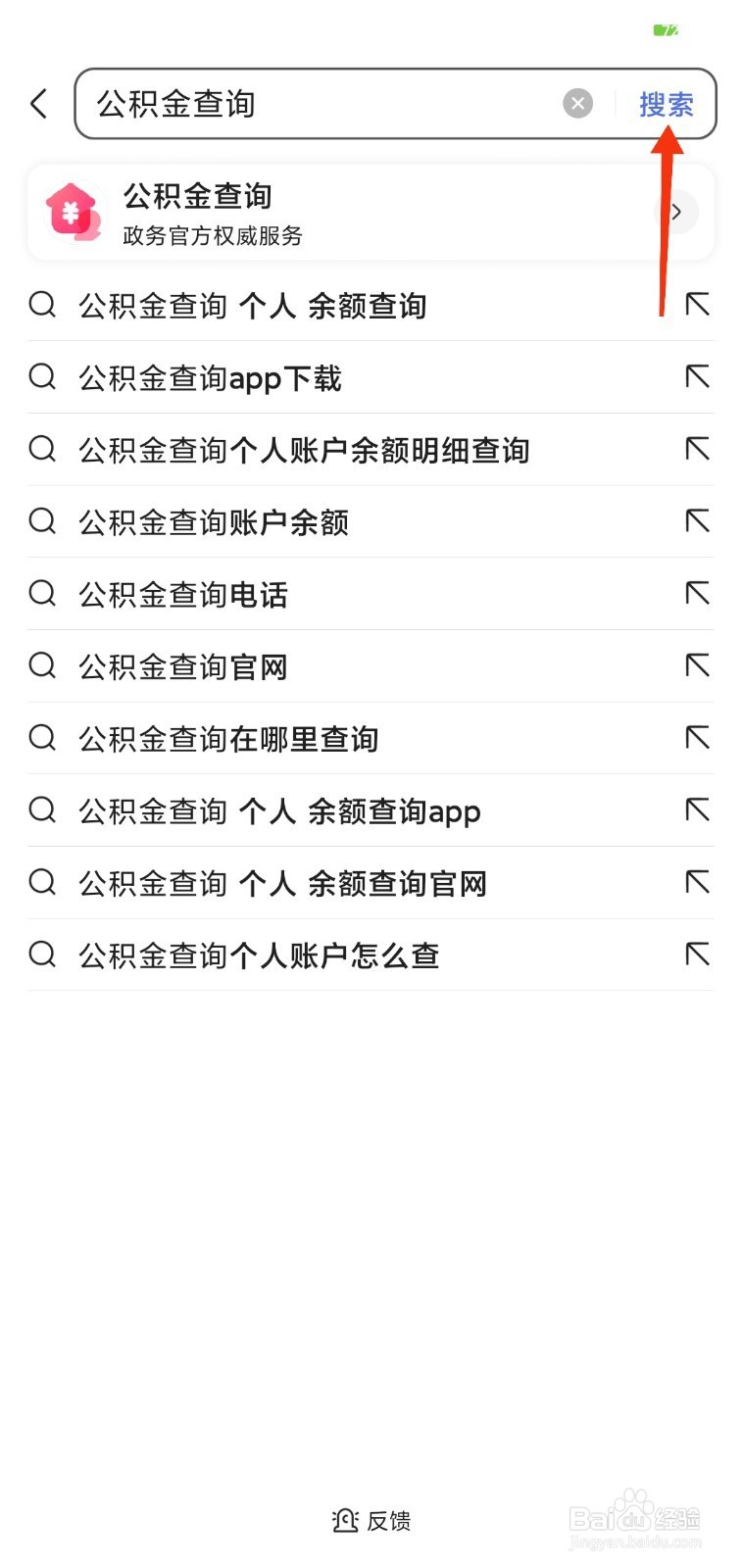The height and width of the screenshot is (1568, 742).
Task: Fill 公积金查询app下载 into search via its arrow
Action: point(697,376)
